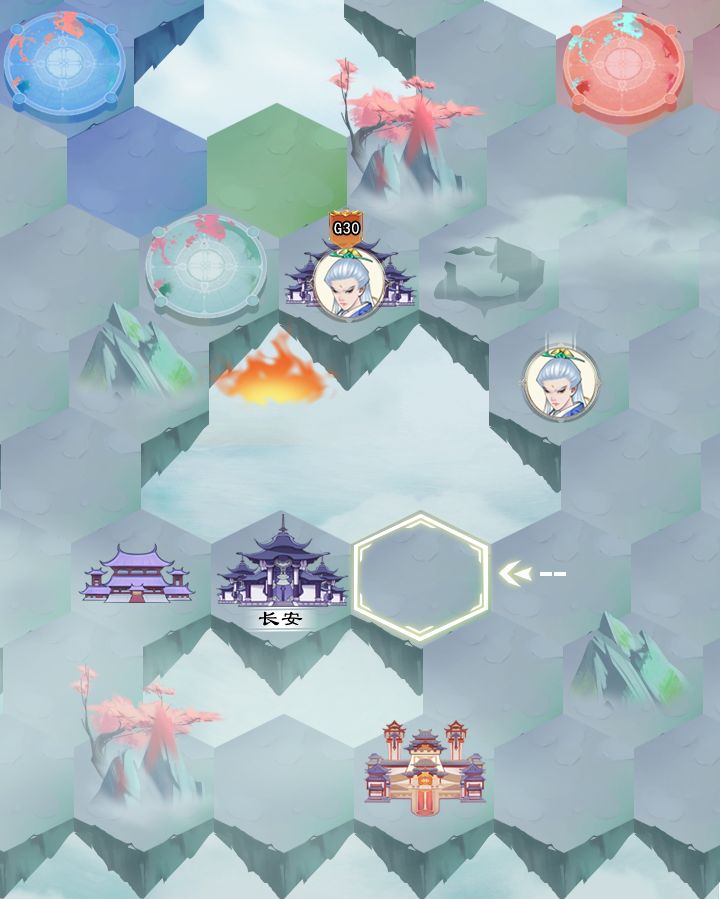Select the teal compass portal on the left

click(x=203, y=265)
